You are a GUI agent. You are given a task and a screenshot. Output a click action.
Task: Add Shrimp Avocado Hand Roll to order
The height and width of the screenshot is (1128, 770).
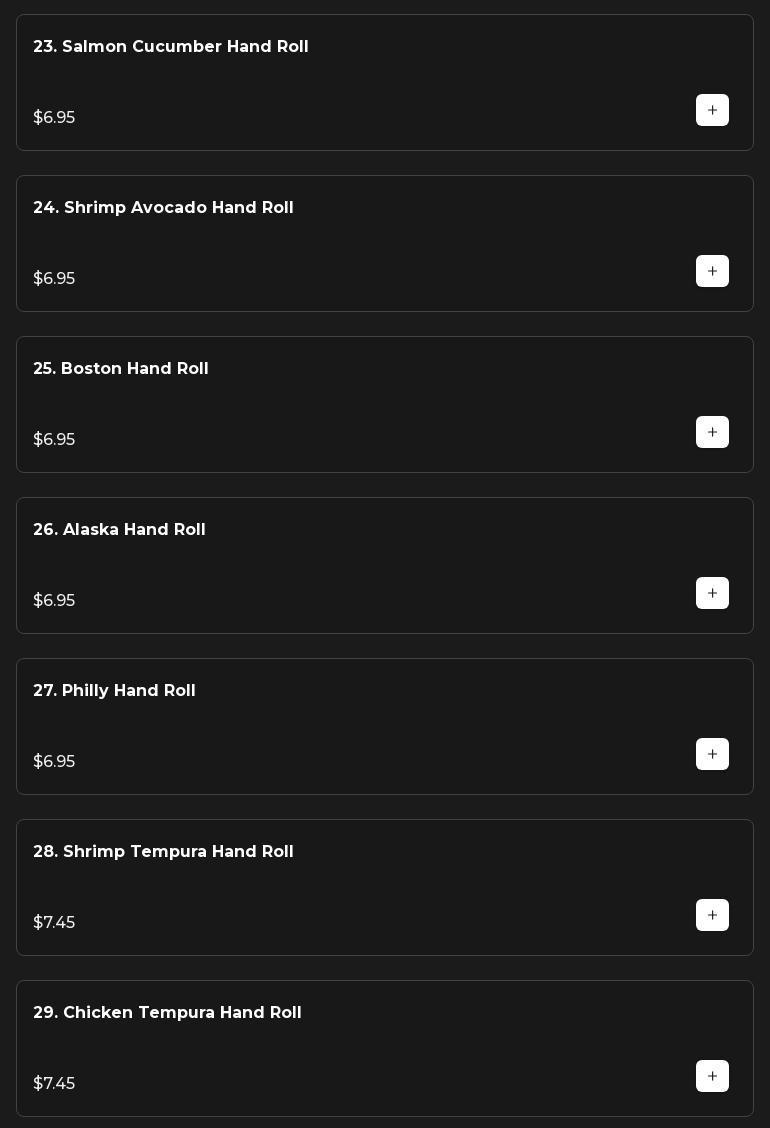pos(712,271)
